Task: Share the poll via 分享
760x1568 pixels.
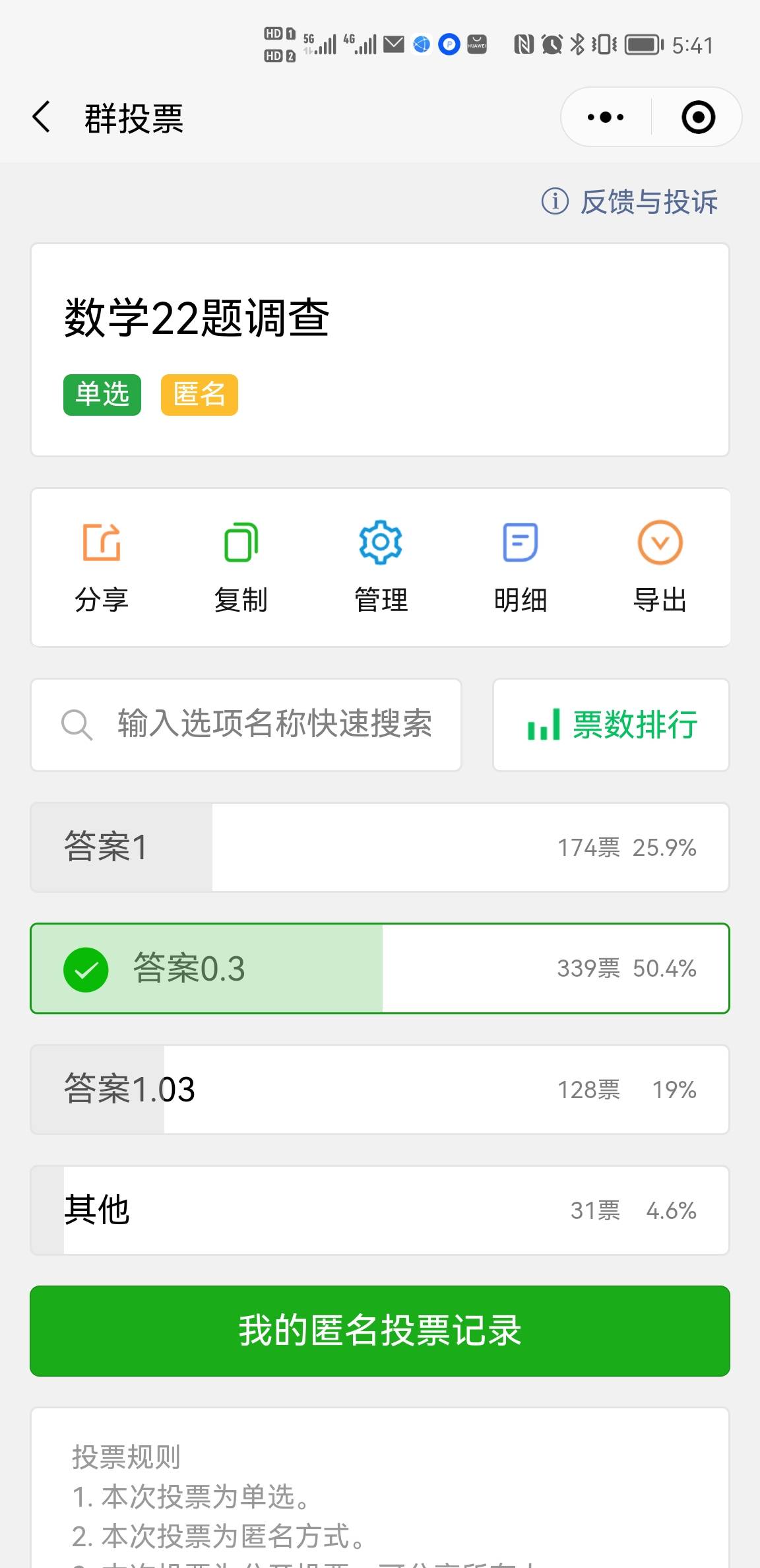Action: [102, 568]
